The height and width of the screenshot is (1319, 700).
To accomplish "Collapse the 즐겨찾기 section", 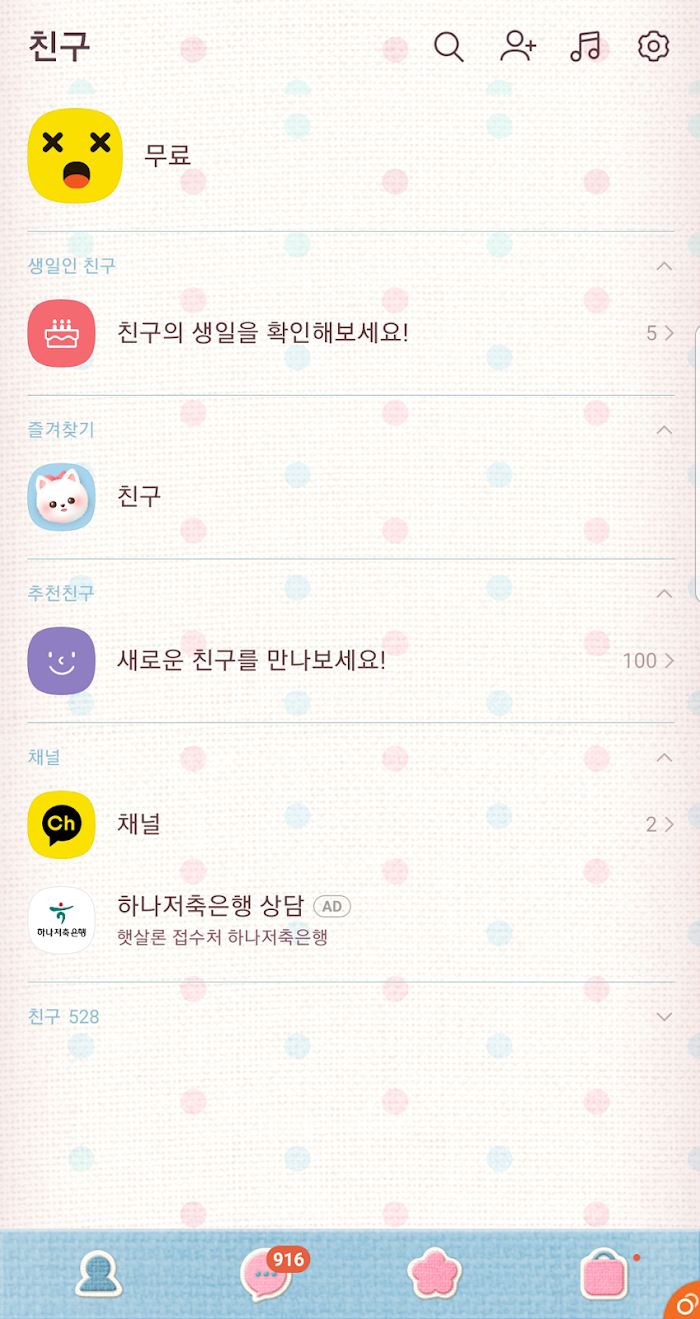I will point(663,430).
